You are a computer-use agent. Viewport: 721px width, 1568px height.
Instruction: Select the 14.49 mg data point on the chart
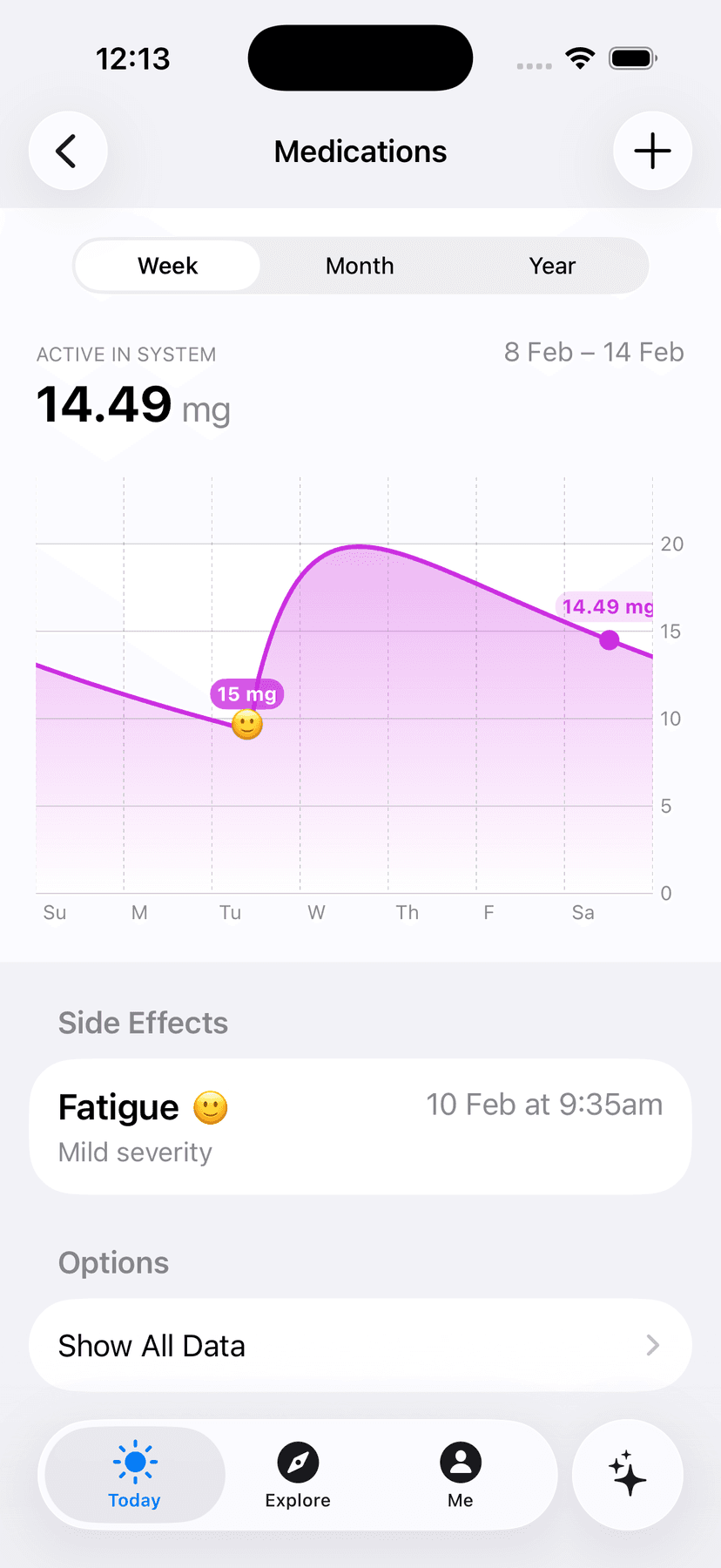tap(610, 639)
